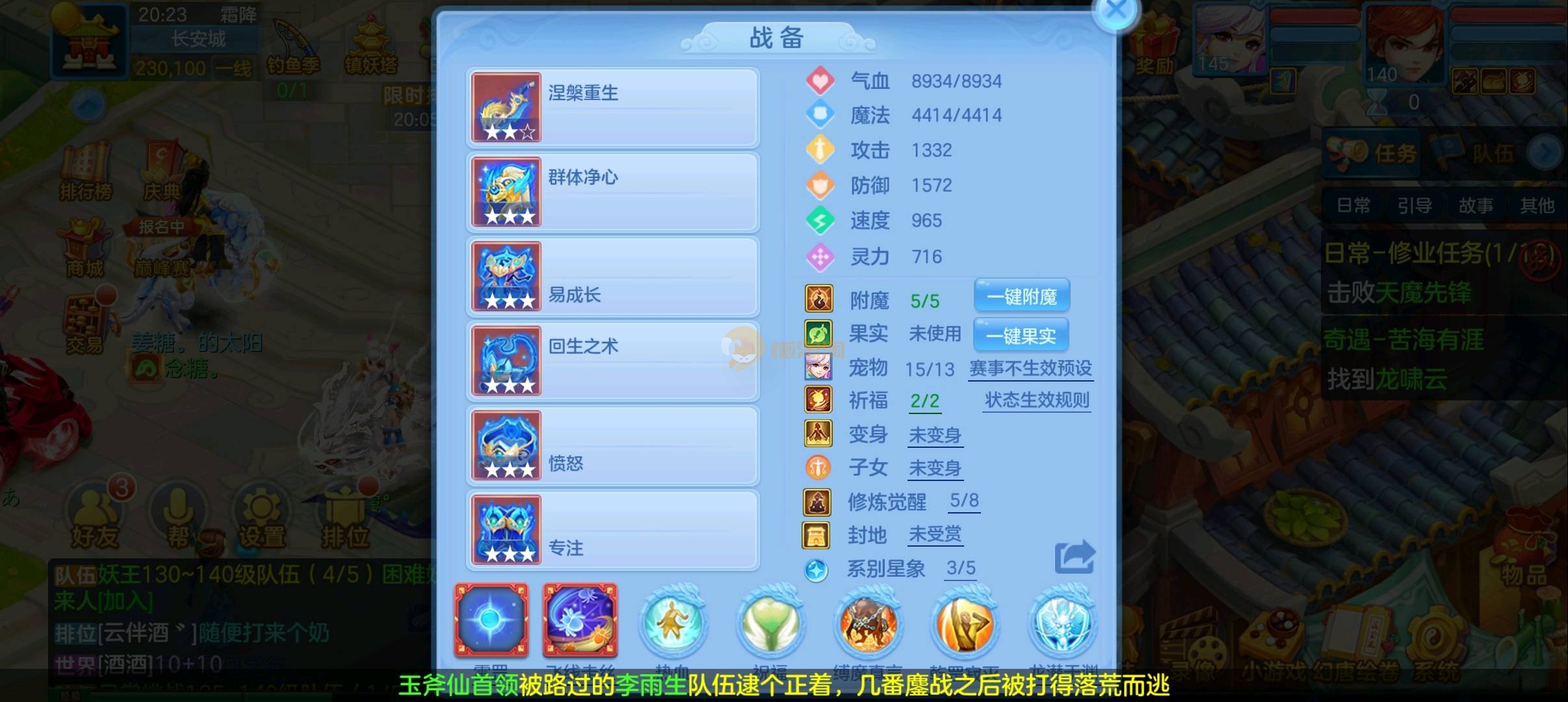Open the 修炼觉醒 5/8 link
Screen dimensions: 1568x702
point(963,500)
